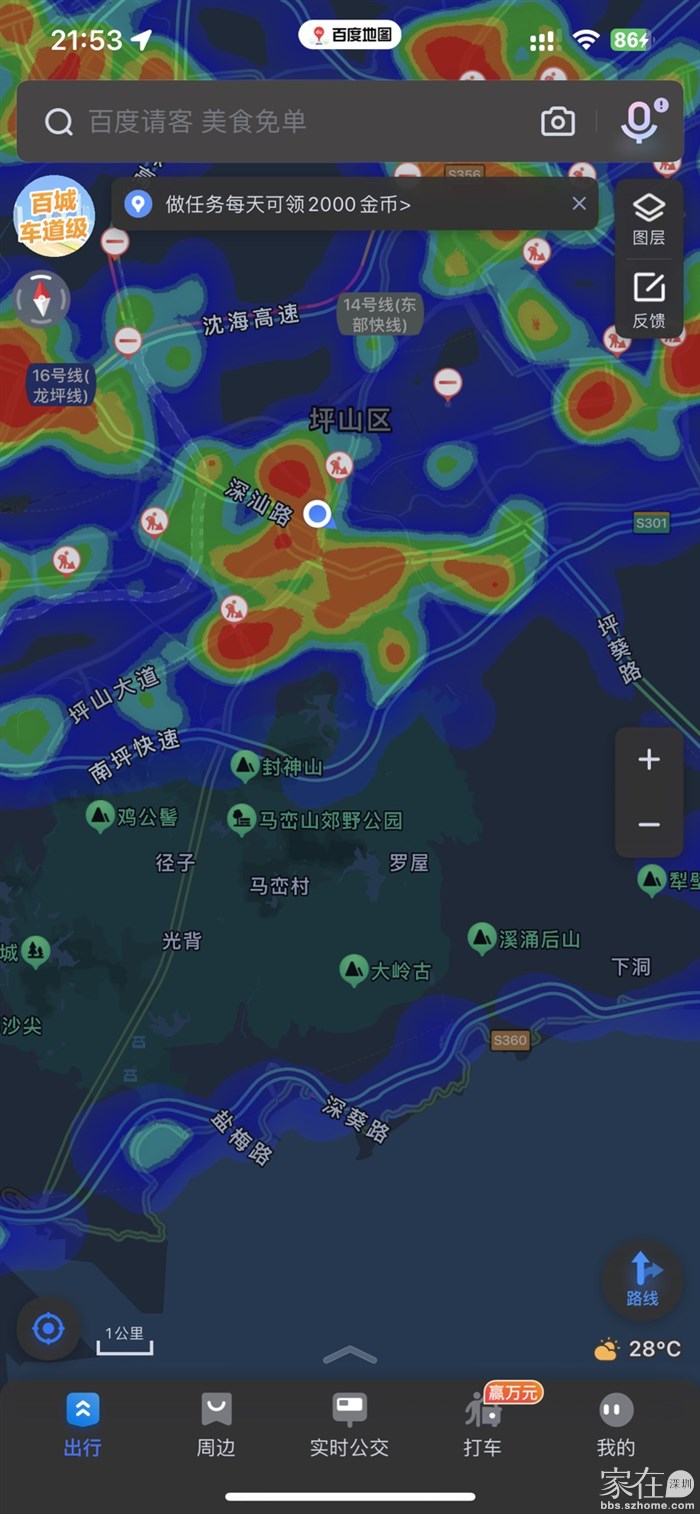Open 路线 route planning
The height and width of the screenshot is (1514, 700).
pos(642,1280)
